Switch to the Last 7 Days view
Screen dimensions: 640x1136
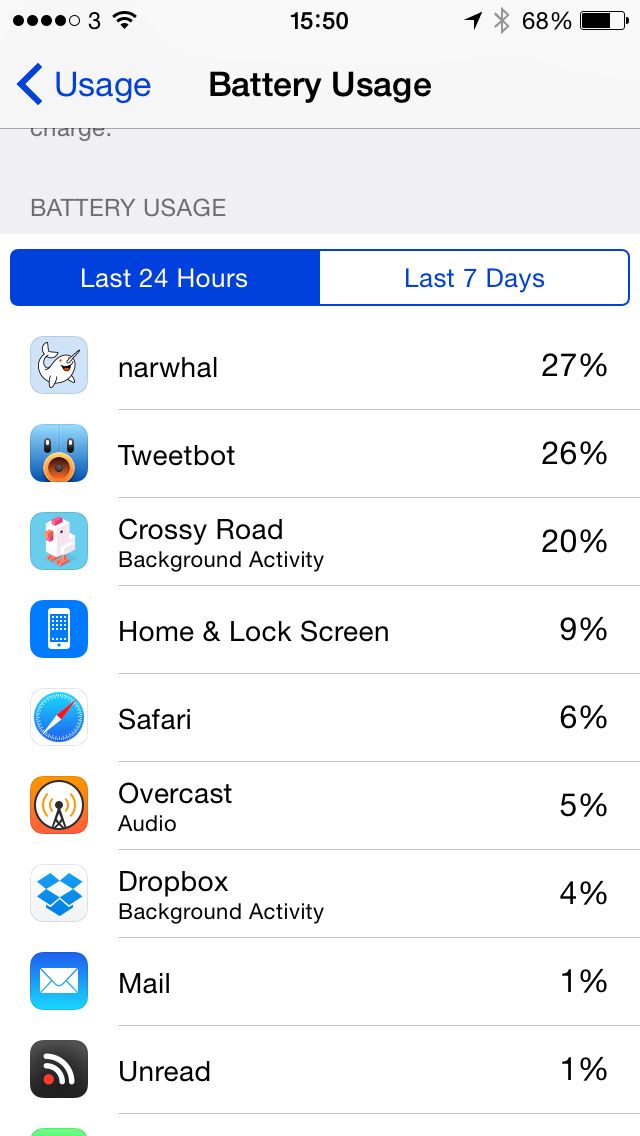coord(474,278)
